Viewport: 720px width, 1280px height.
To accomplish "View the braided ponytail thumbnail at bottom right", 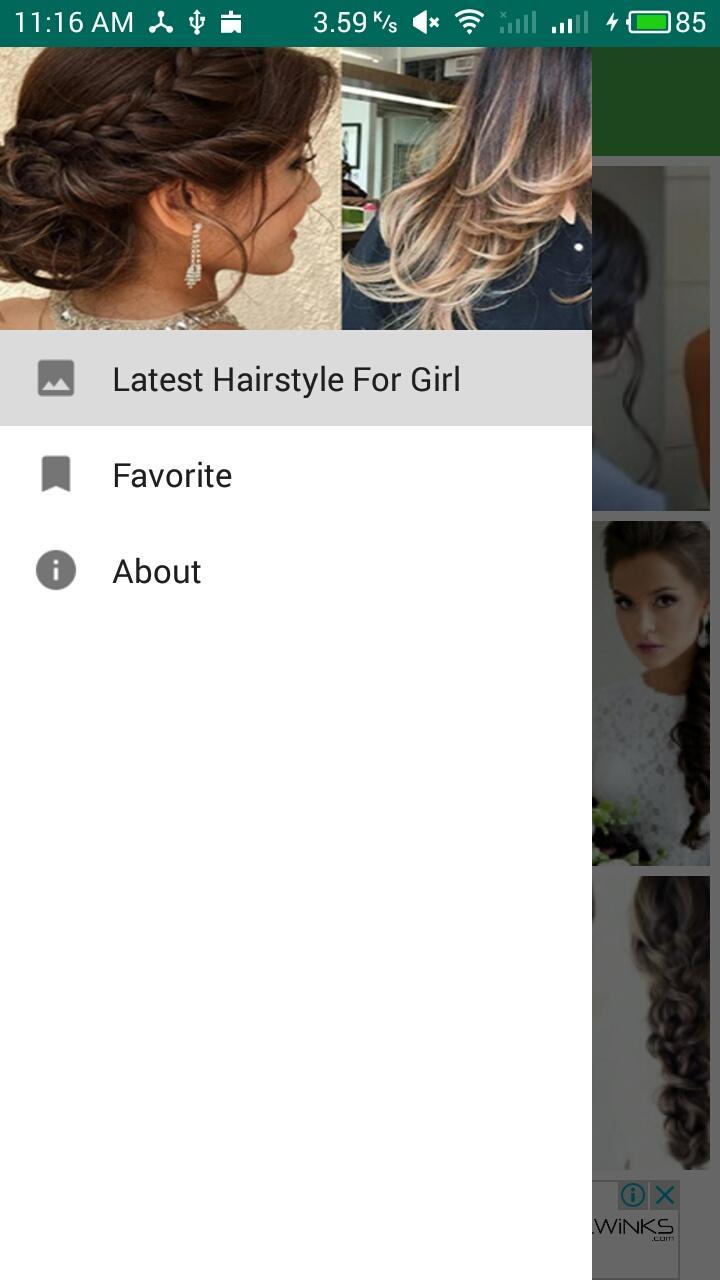I will click(655, 1020).
